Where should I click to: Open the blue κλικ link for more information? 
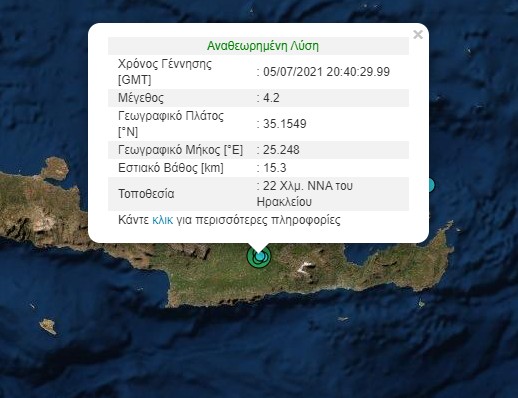point(162,220)
